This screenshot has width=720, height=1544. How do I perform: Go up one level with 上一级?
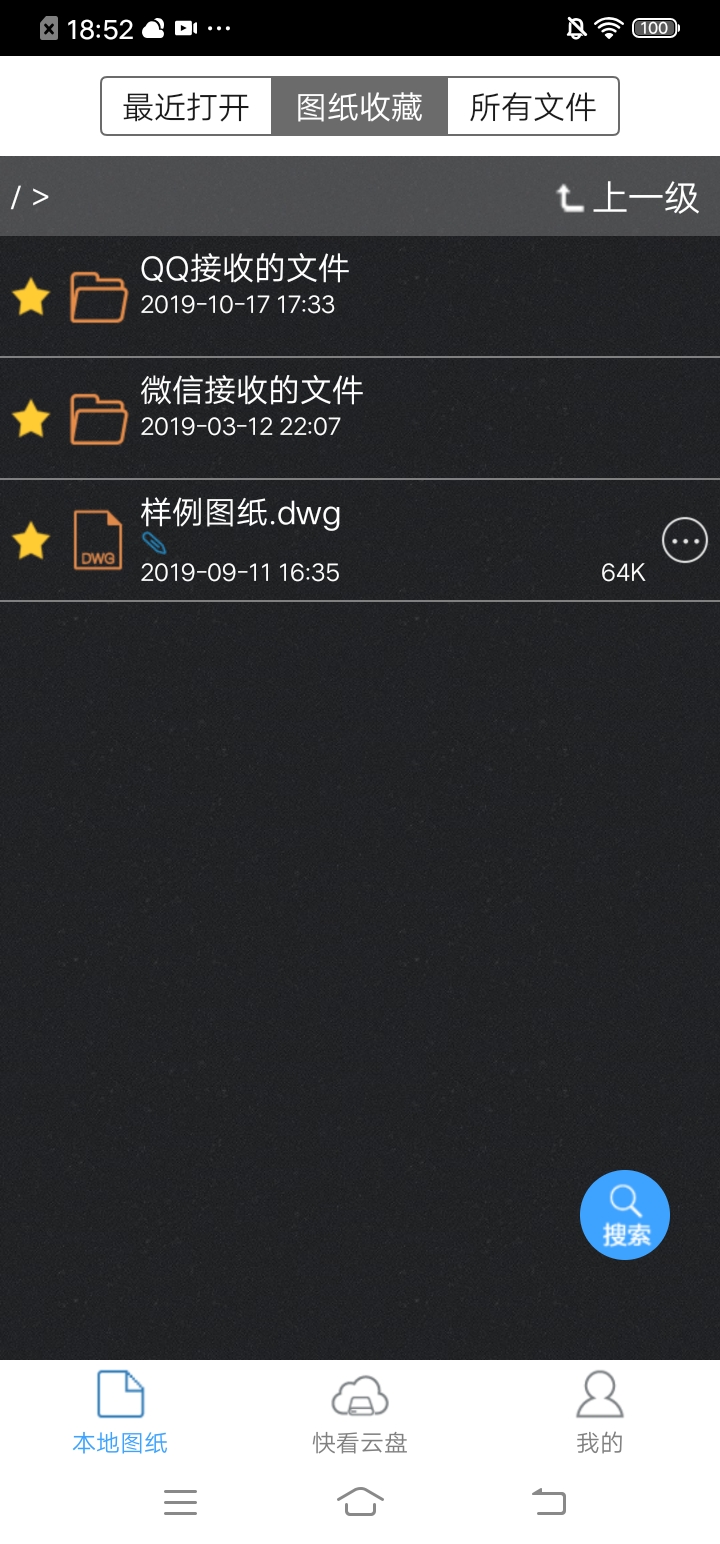coord(628,197)
